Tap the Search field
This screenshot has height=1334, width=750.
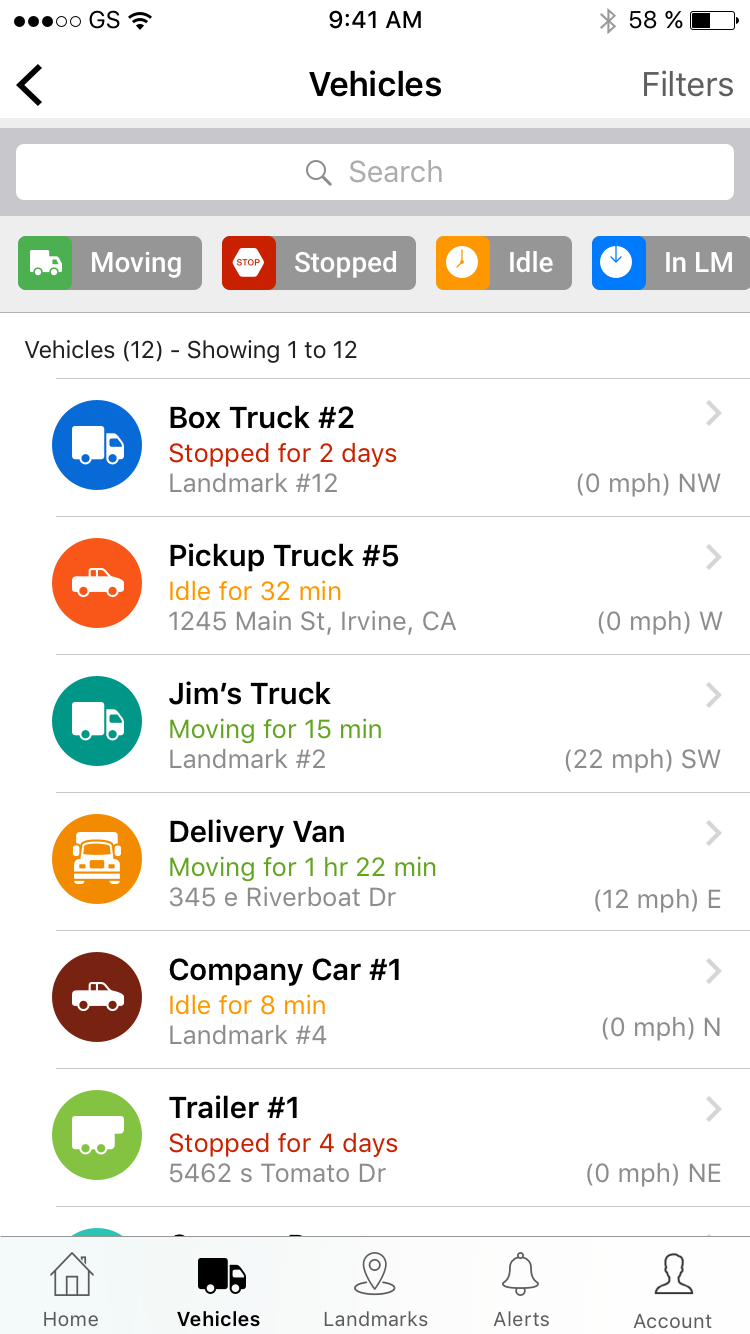point(375,172)
